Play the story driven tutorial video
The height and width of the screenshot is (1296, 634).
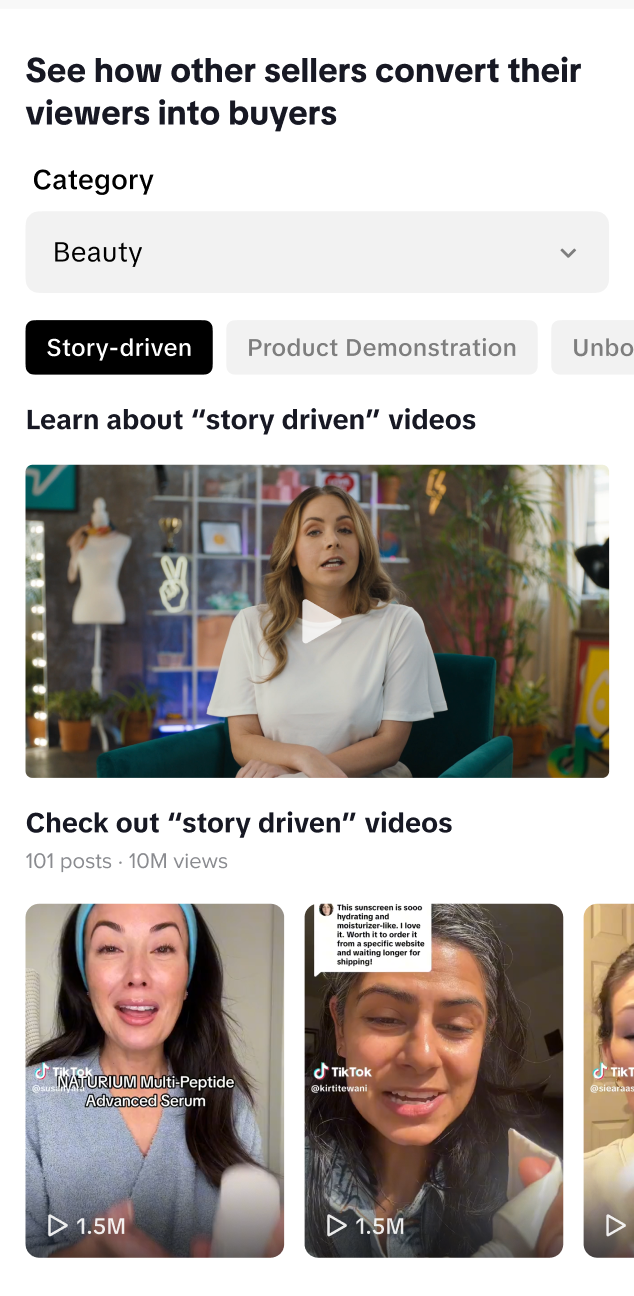[x=318, y=621]
